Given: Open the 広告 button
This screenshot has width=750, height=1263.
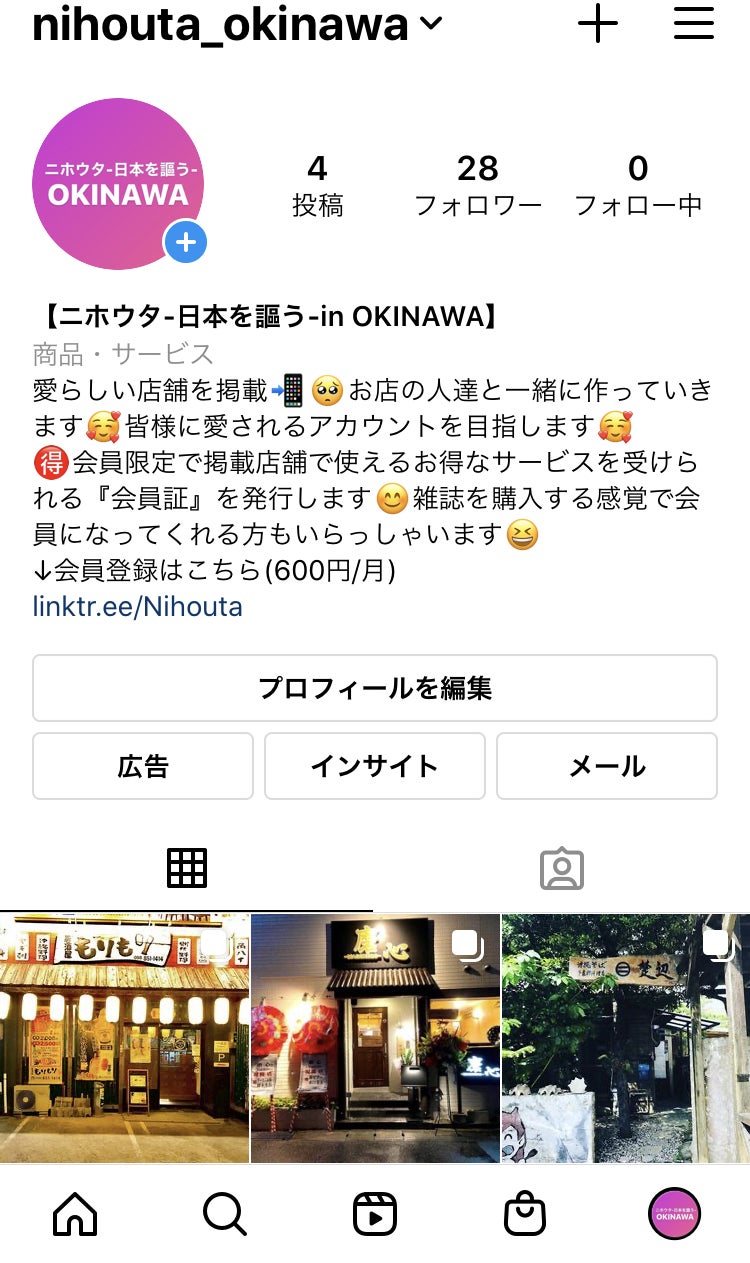Looking at the screenshot, I should coord(143,766).
